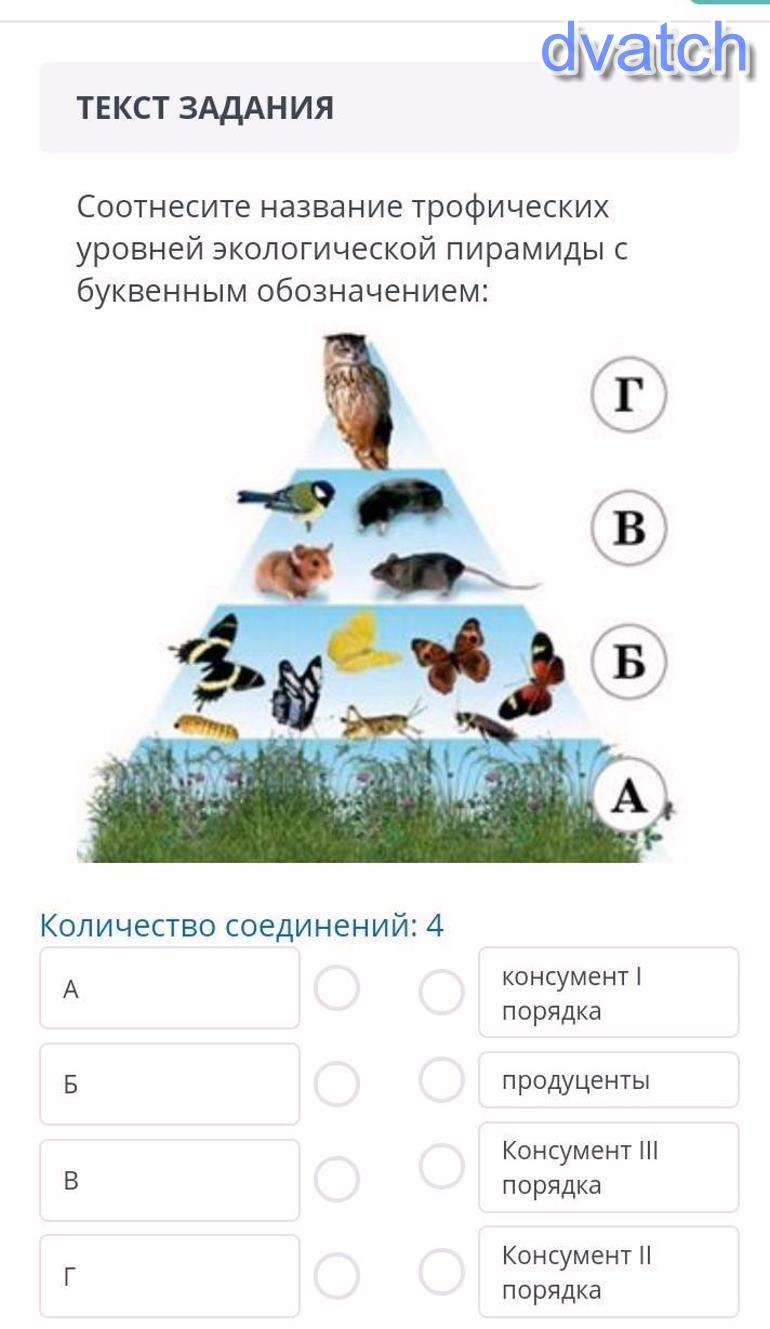
Task: Select the connector circle next to А
Action: (337, 989)
